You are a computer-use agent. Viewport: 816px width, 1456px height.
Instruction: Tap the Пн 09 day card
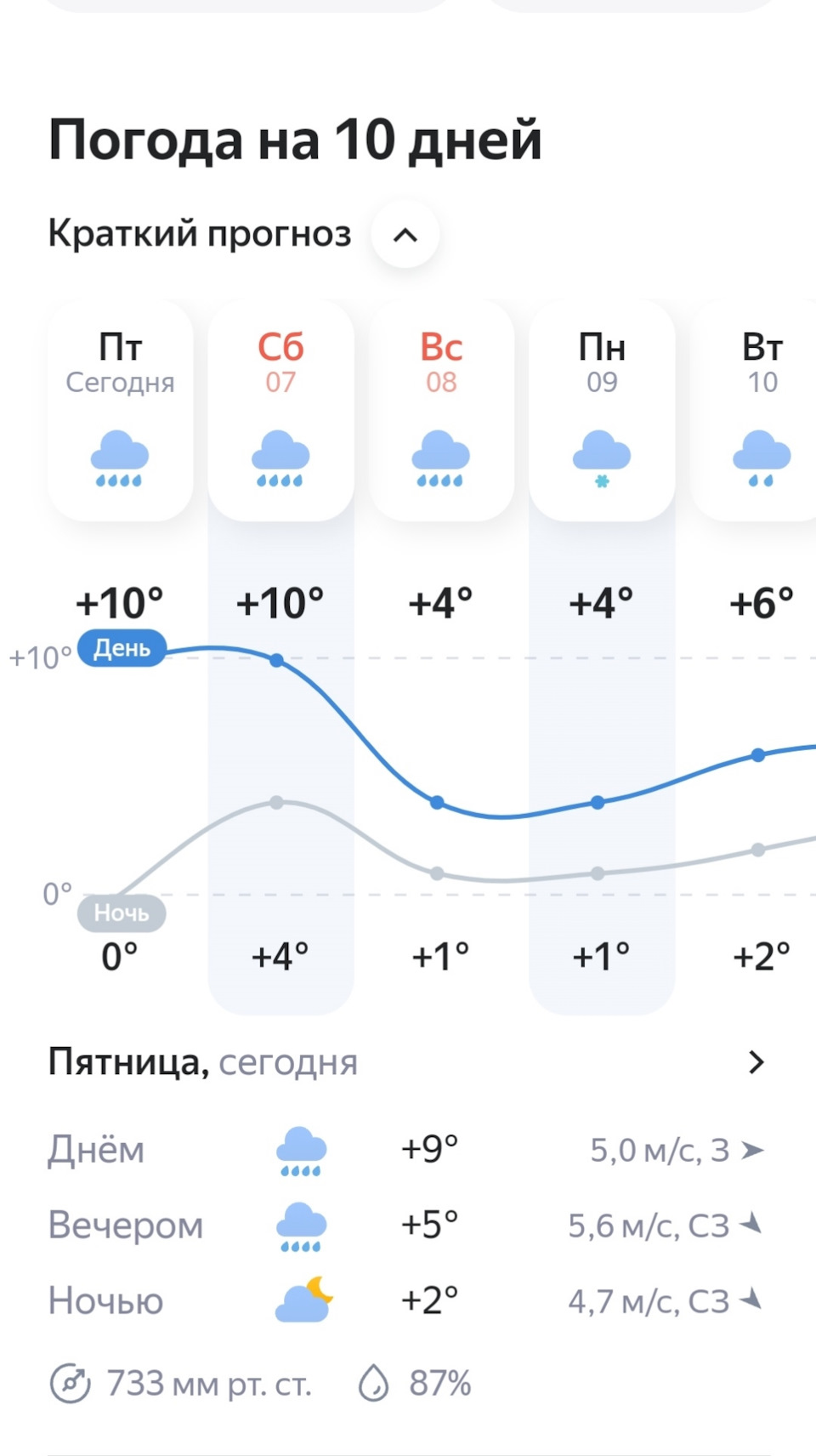point(602,410)
